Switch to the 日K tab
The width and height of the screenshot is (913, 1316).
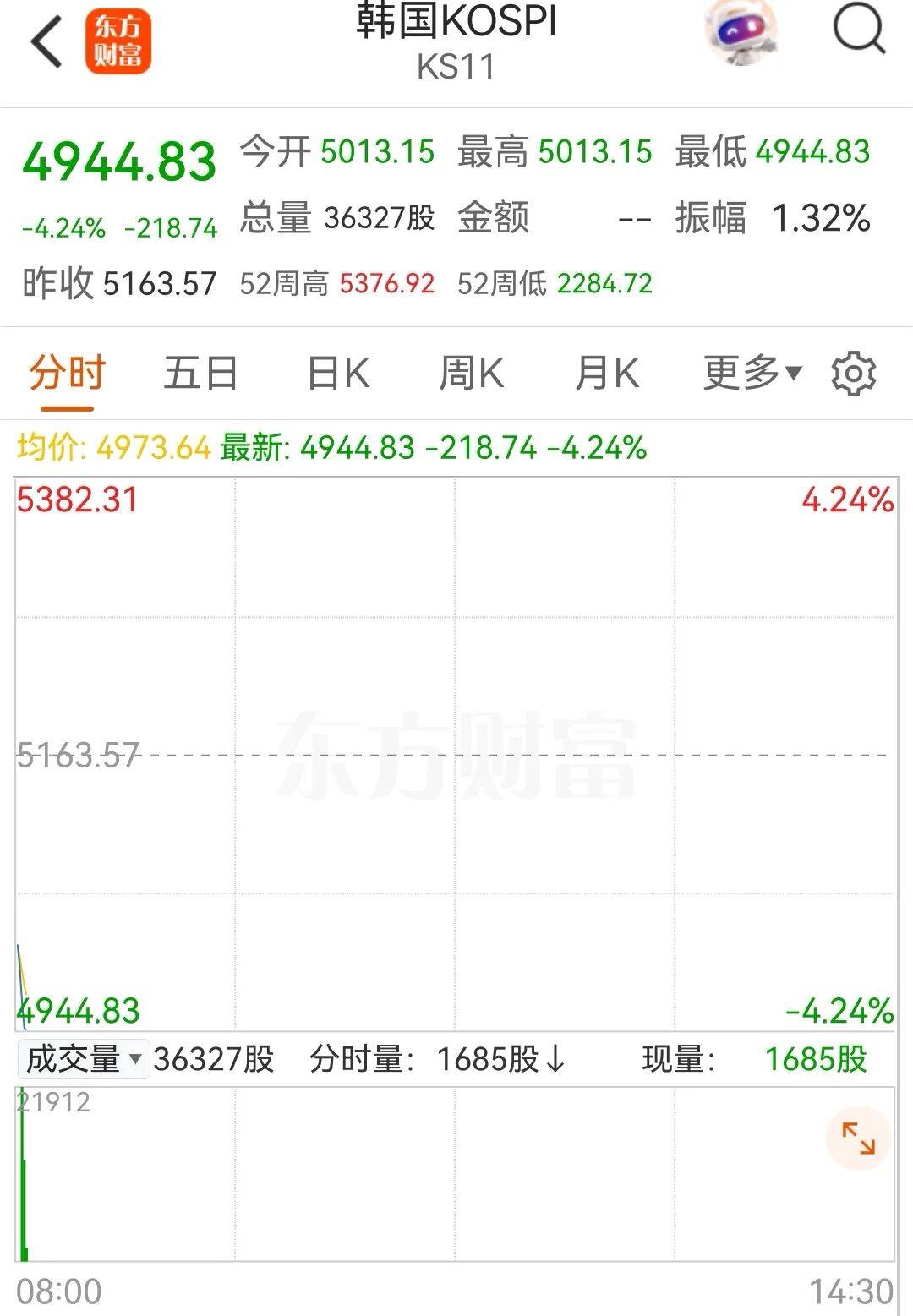(x=337, y=373)
